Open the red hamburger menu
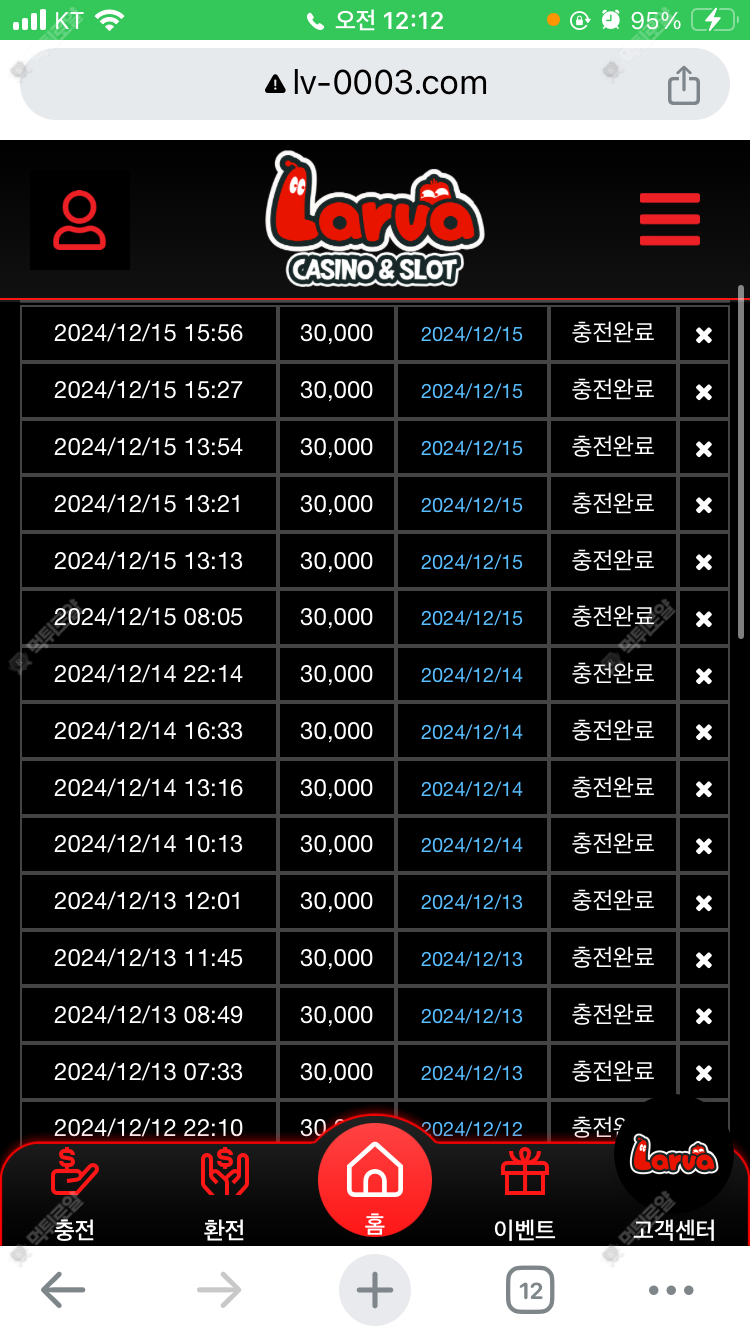Viewport: 750px width, 1334px height. pyautogui.click(x=670, y=219)
